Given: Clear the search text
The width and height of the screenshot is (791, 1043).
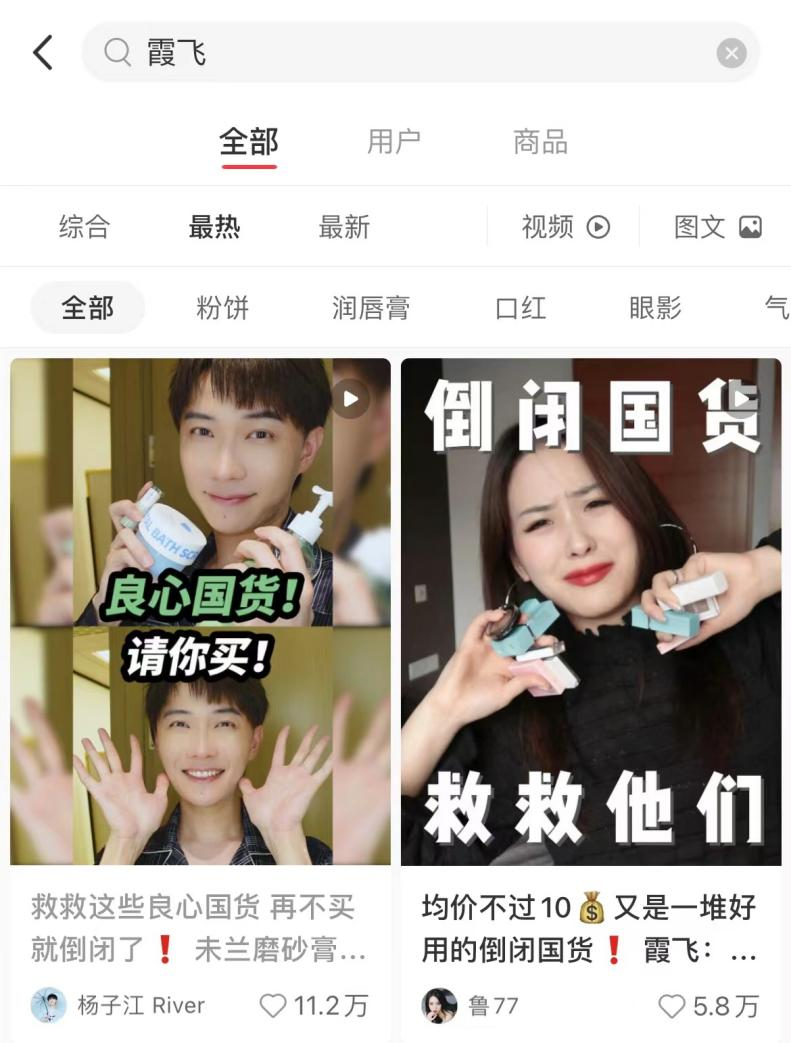Looking at the screenshot, I should coord(731,53).
